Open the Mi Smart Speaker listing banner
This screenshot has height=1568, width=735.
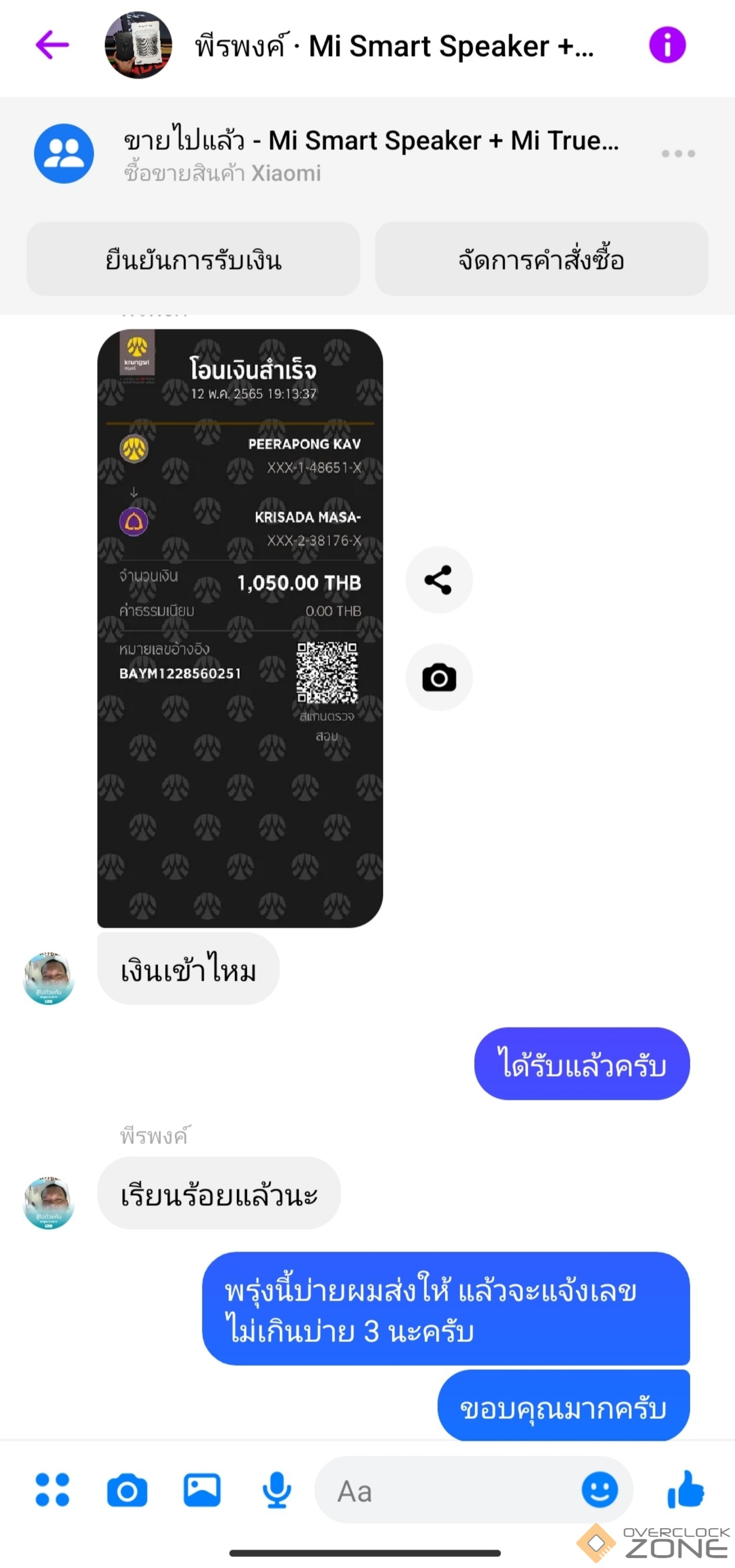[x=370, y=154]
